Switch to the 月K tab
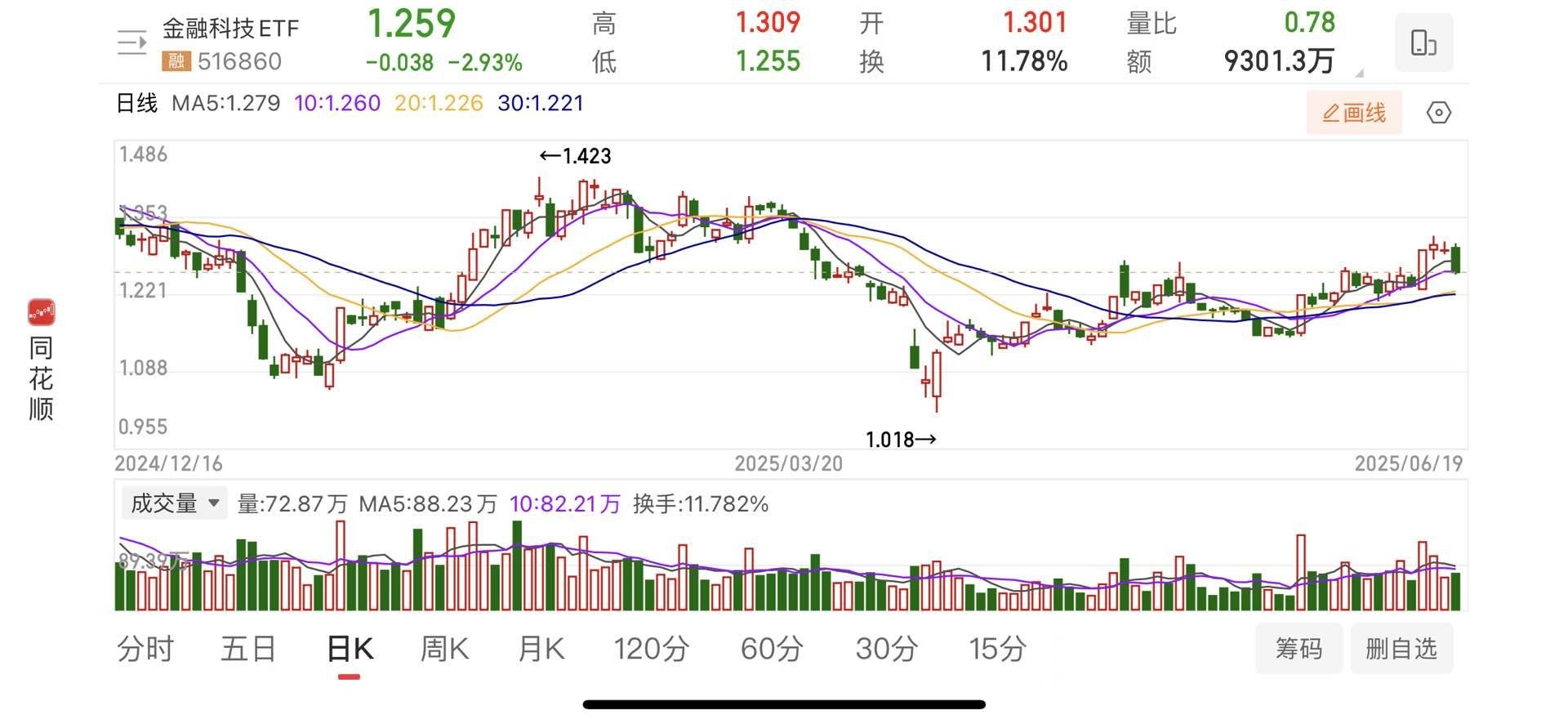 pos(541,649)
